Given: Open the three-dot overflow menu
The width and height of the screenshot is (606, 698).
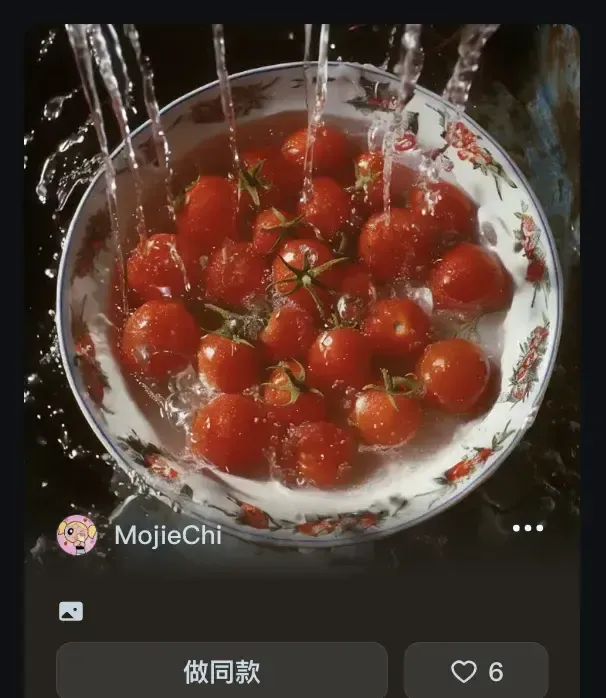Looking at the screenshot, I should [527, 528].
